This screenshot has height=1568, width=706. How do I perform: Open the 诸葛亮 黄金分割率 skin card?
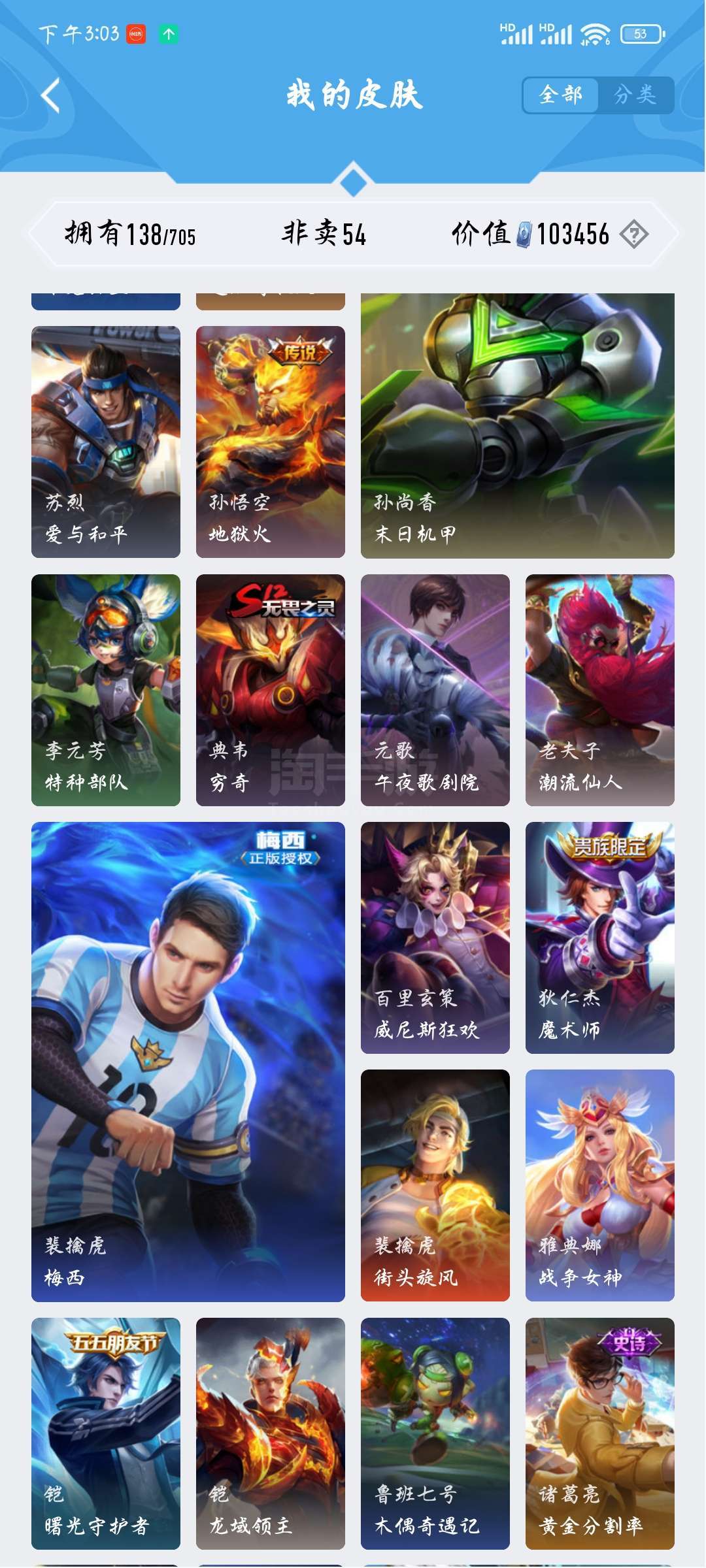[600, 1433]
